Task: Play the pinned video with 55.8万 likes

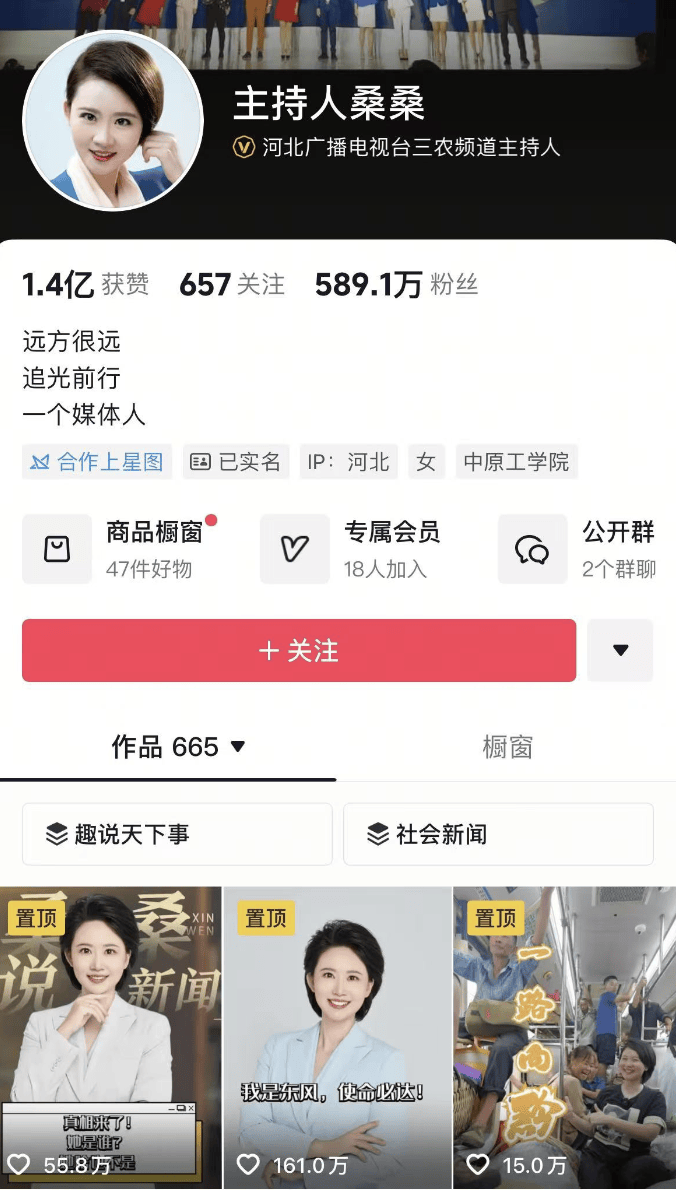Action: [x=110, y=1030]
